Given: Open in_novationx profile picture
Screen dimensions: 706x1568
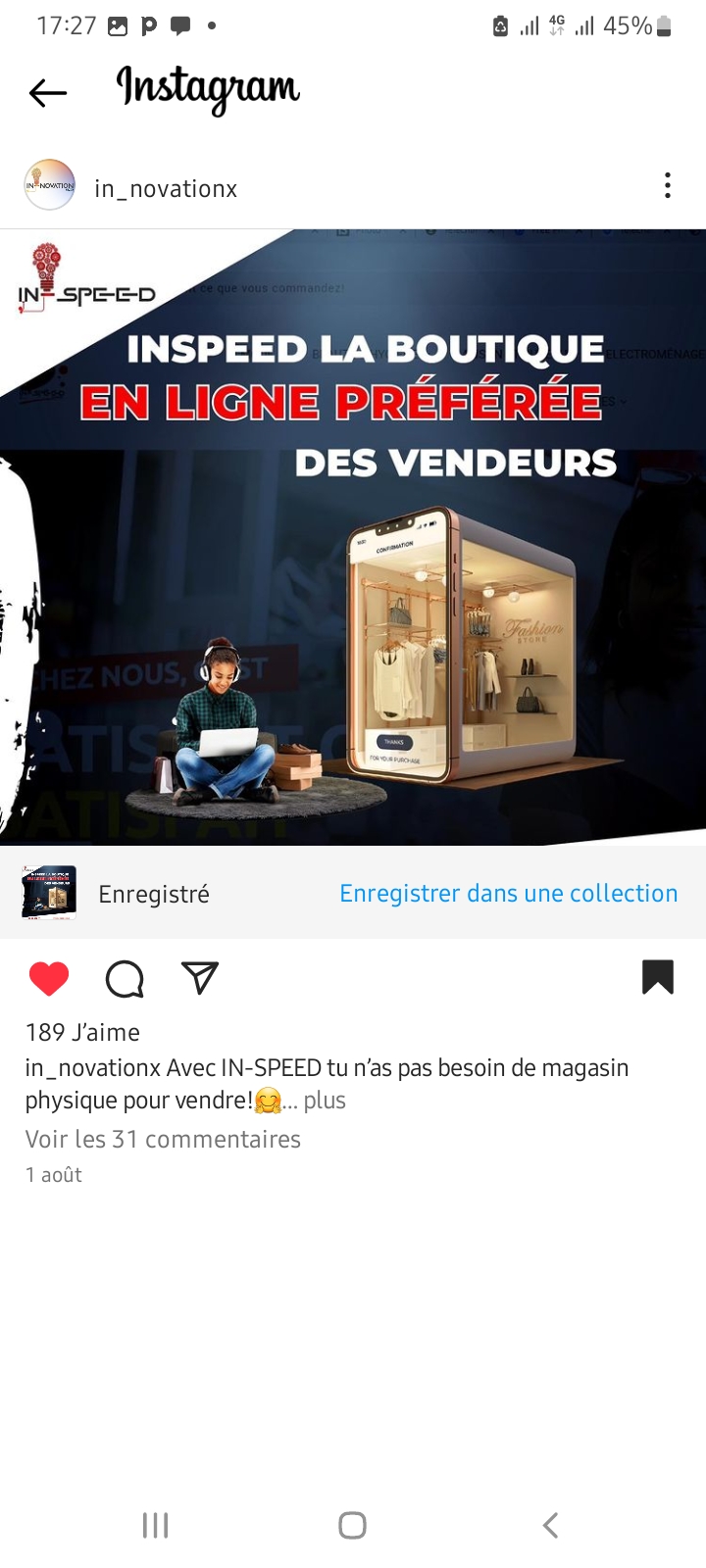Looking at the screenshot, I should (x=49, y=185).
